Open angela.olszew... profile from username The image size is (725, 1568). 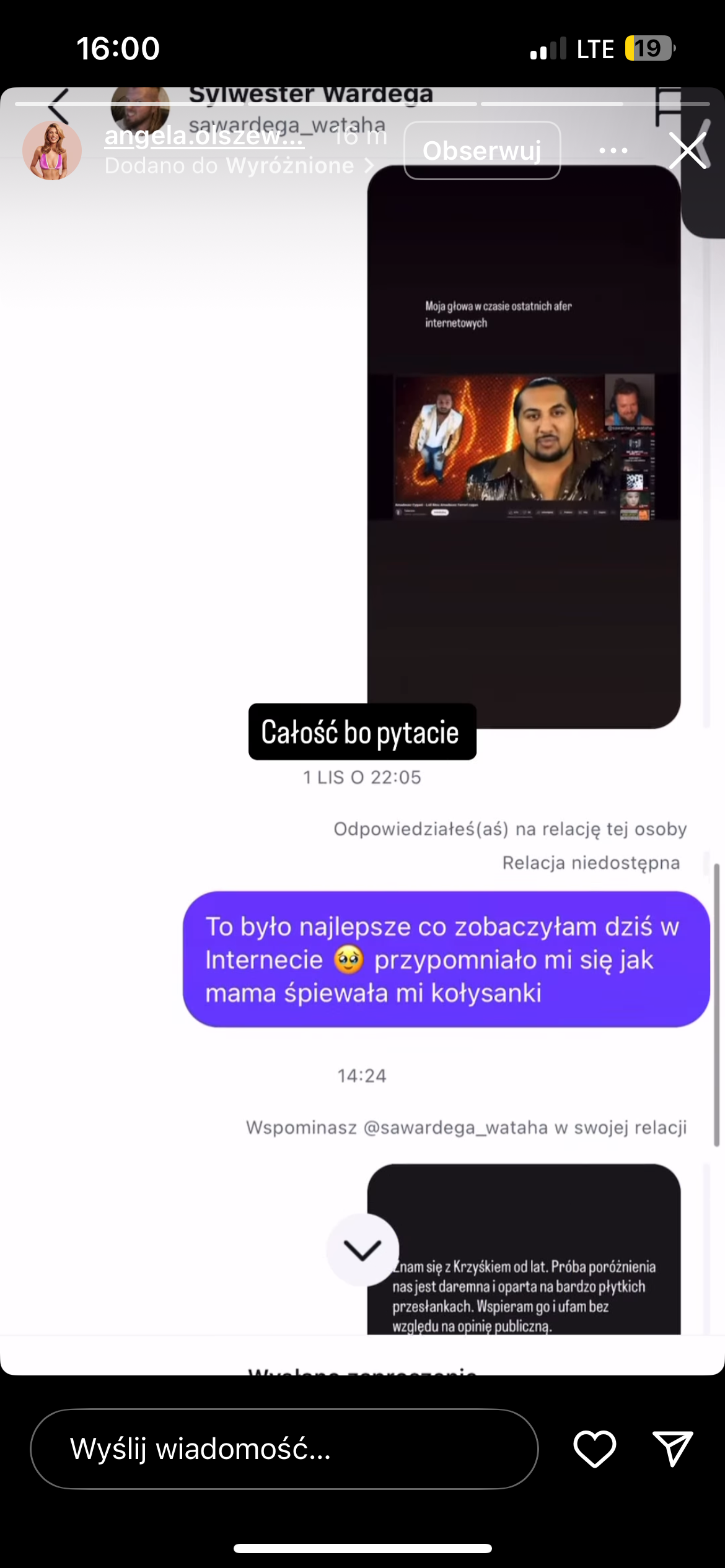tap(204, 136)
